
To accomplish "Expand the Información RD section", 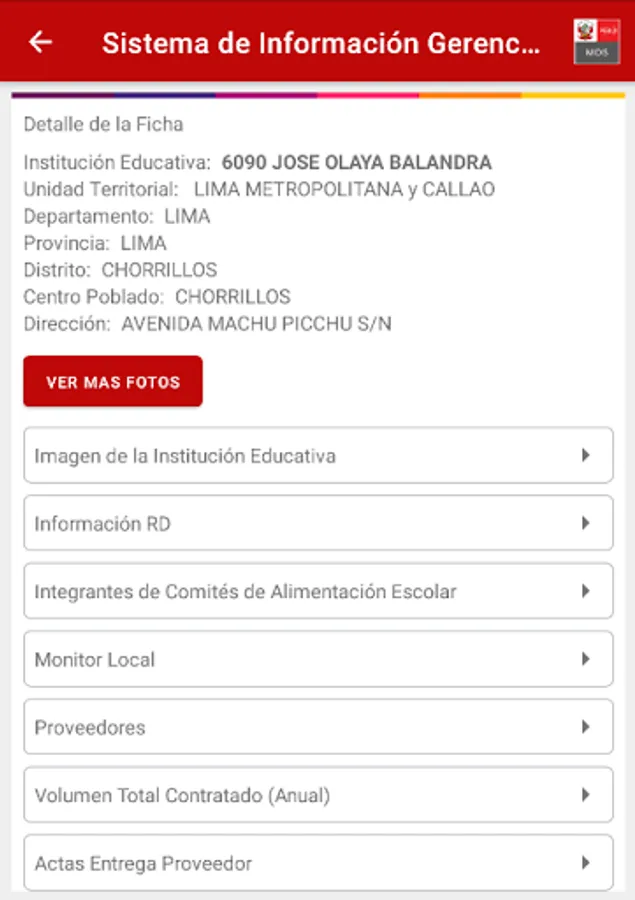I will click(x=318, y=523).
